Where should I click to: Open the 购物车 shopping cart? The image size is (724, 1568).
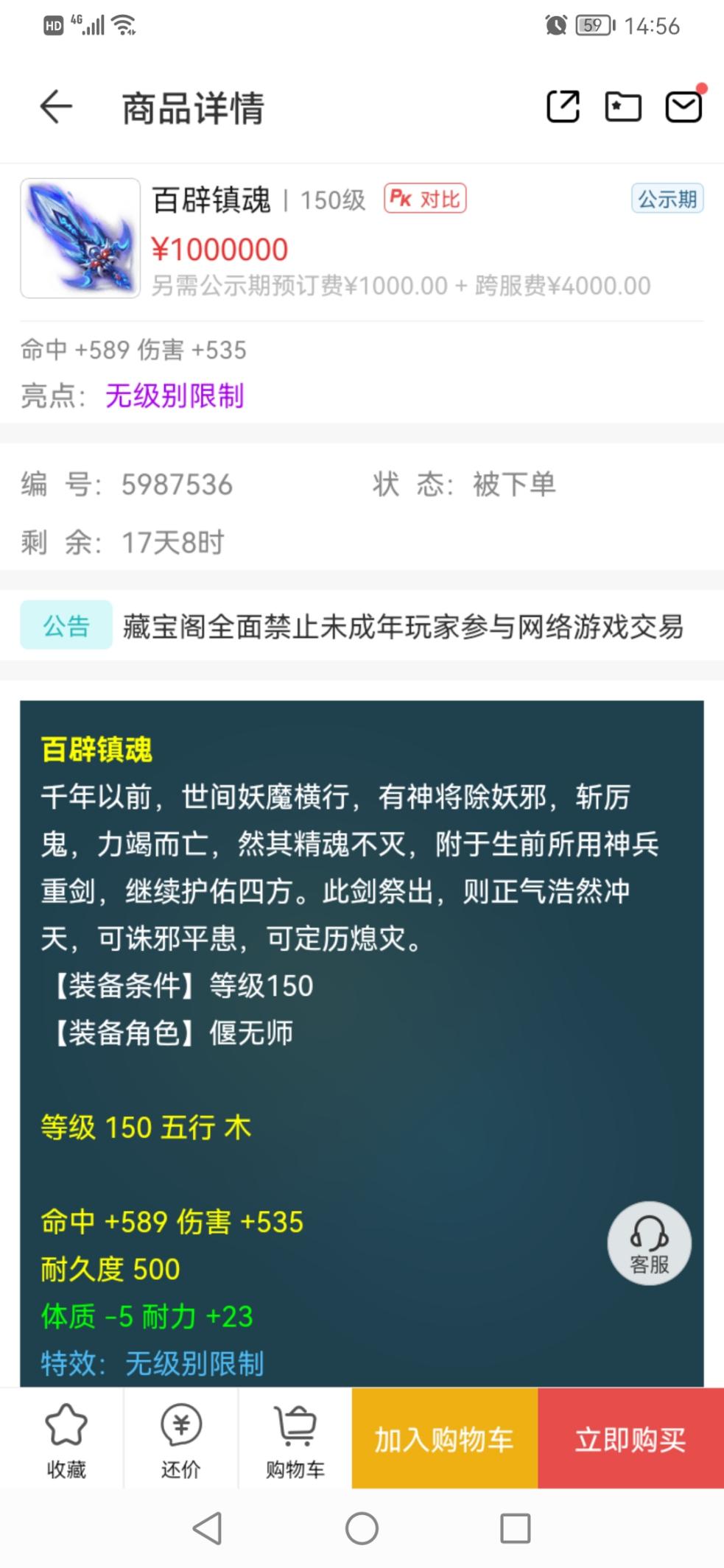(x=295, y=1440)
